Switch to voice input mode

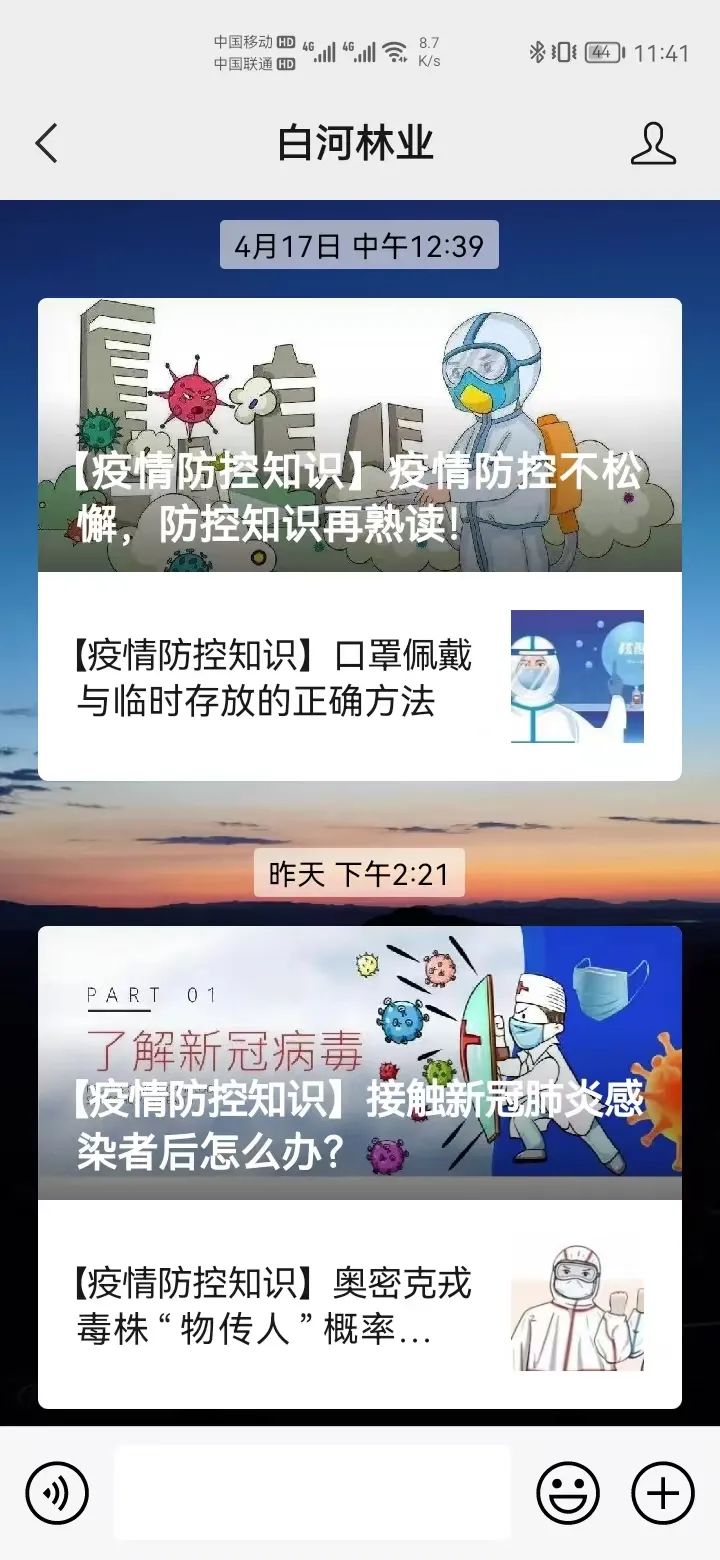point(57,1493)
